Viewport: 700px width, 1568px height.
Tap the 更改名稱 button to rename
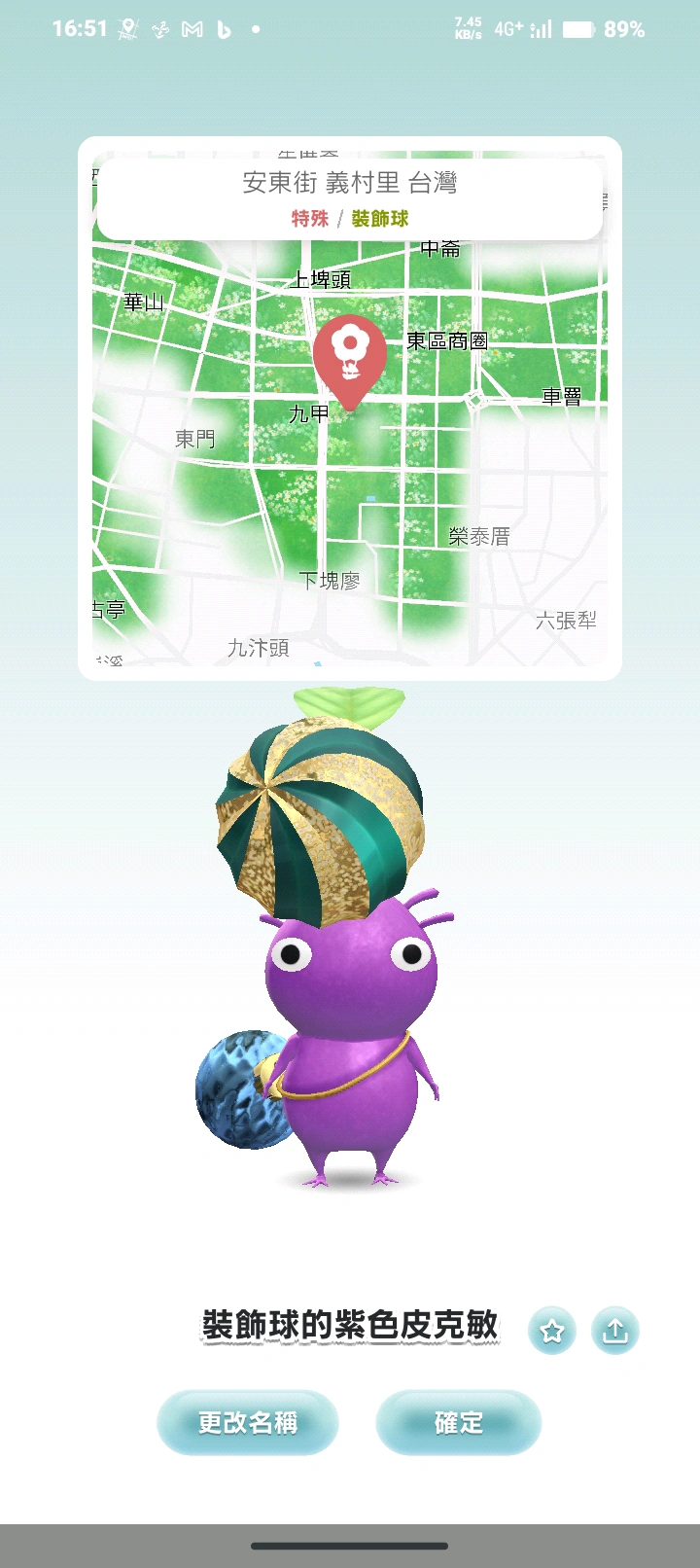point(248,1422)
